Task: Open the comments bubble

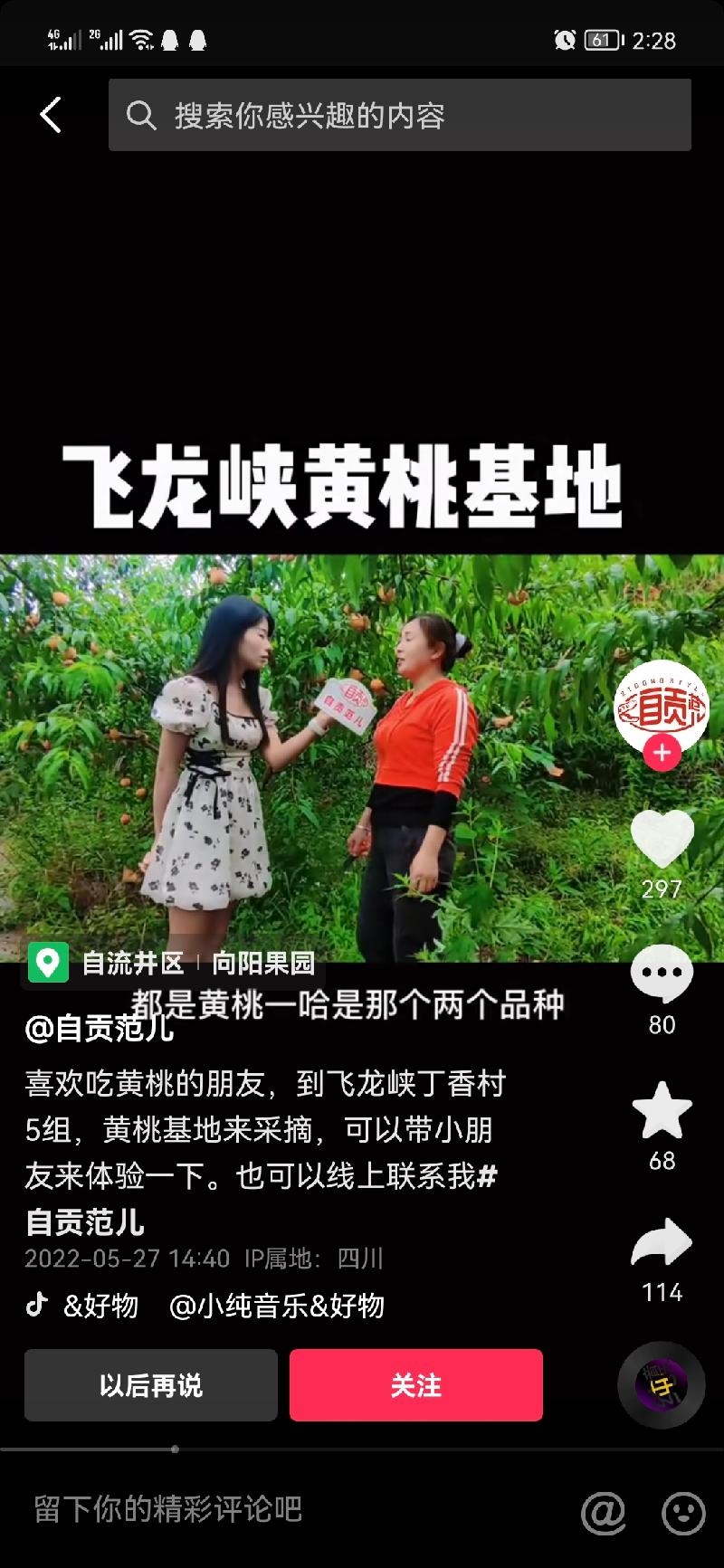Action: (662, 974)
